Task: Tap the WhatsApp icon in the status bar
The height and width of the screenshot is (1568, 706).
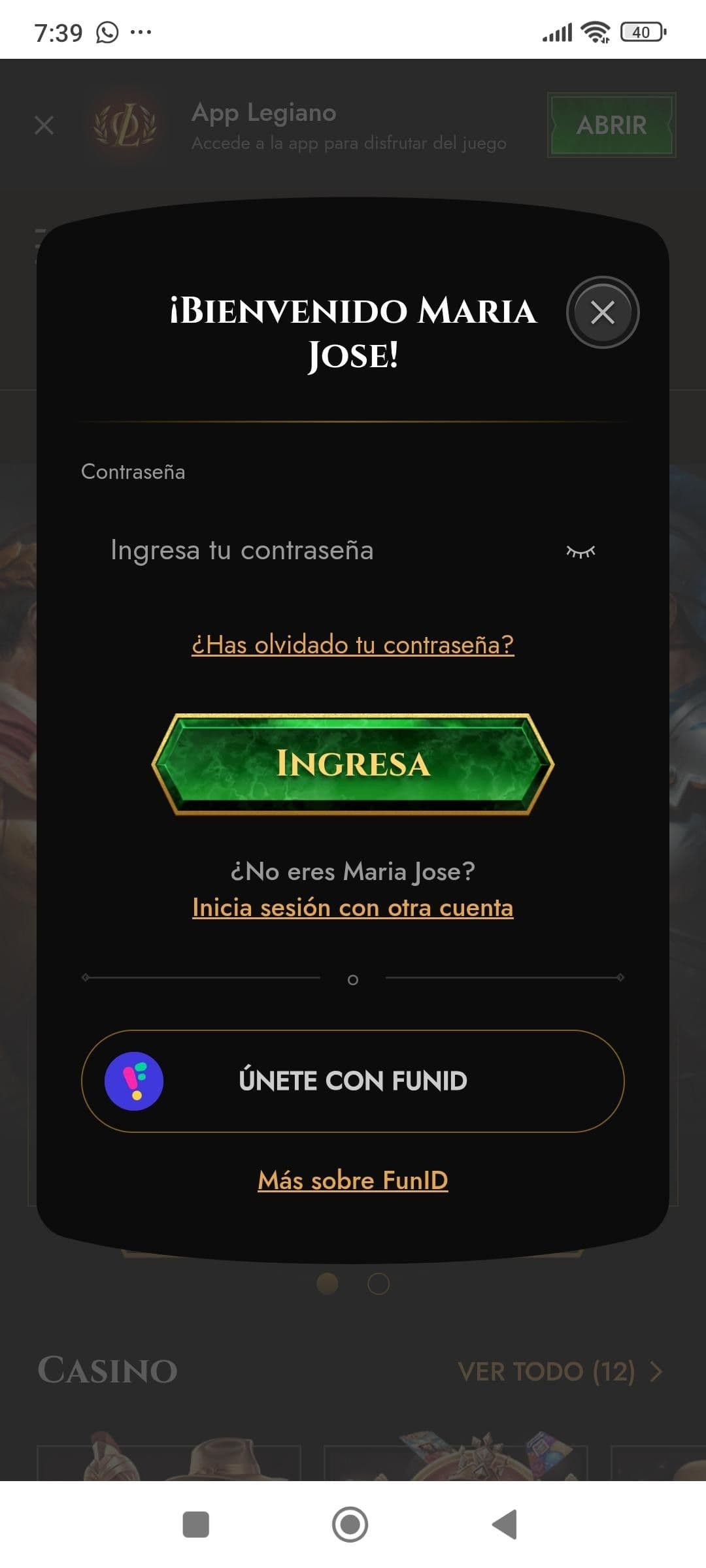Action: pyautogui.click(x=107, y=31)
